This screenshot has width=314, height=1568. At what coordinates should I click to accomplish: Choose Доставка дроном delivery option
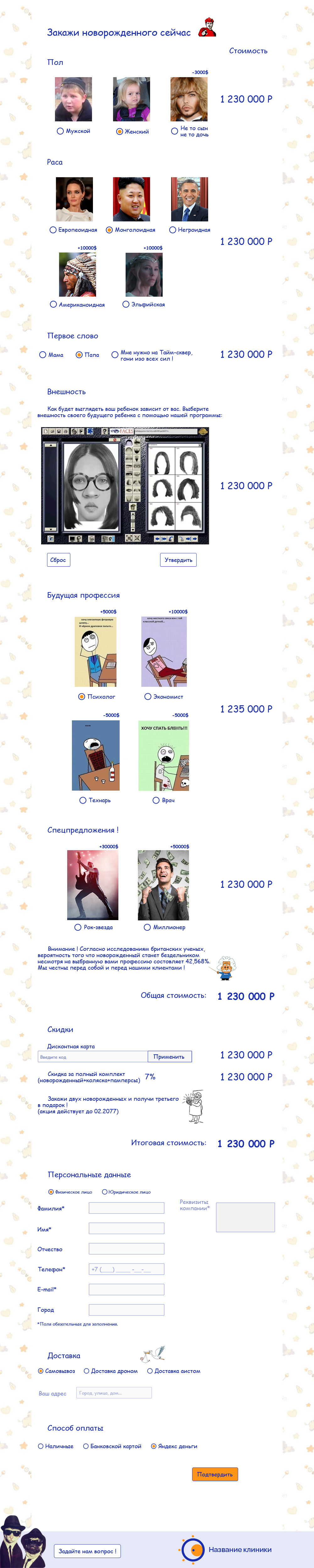click(87, 1371)
